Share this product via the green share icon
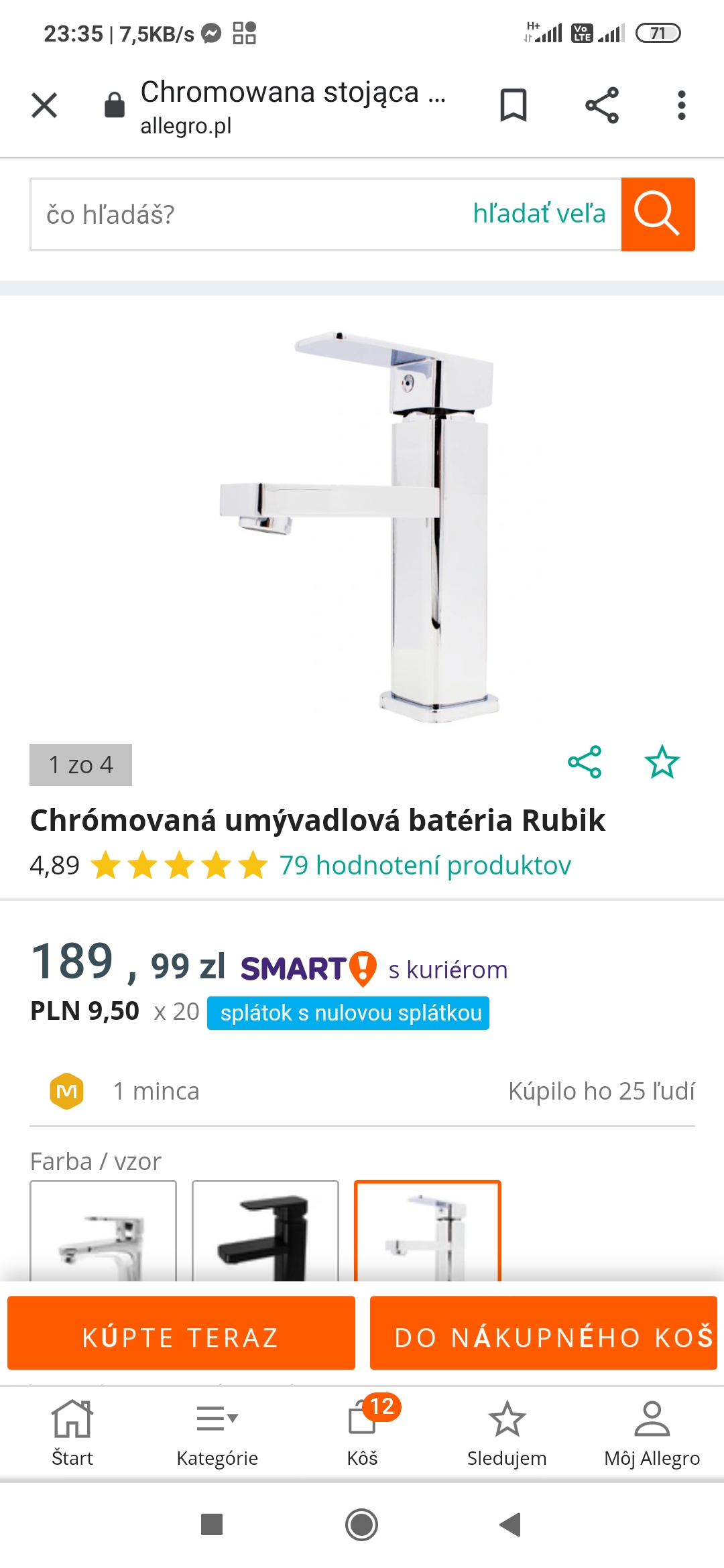The height and width of the screenshot is (1568, 724). click(x=585, y=762)
